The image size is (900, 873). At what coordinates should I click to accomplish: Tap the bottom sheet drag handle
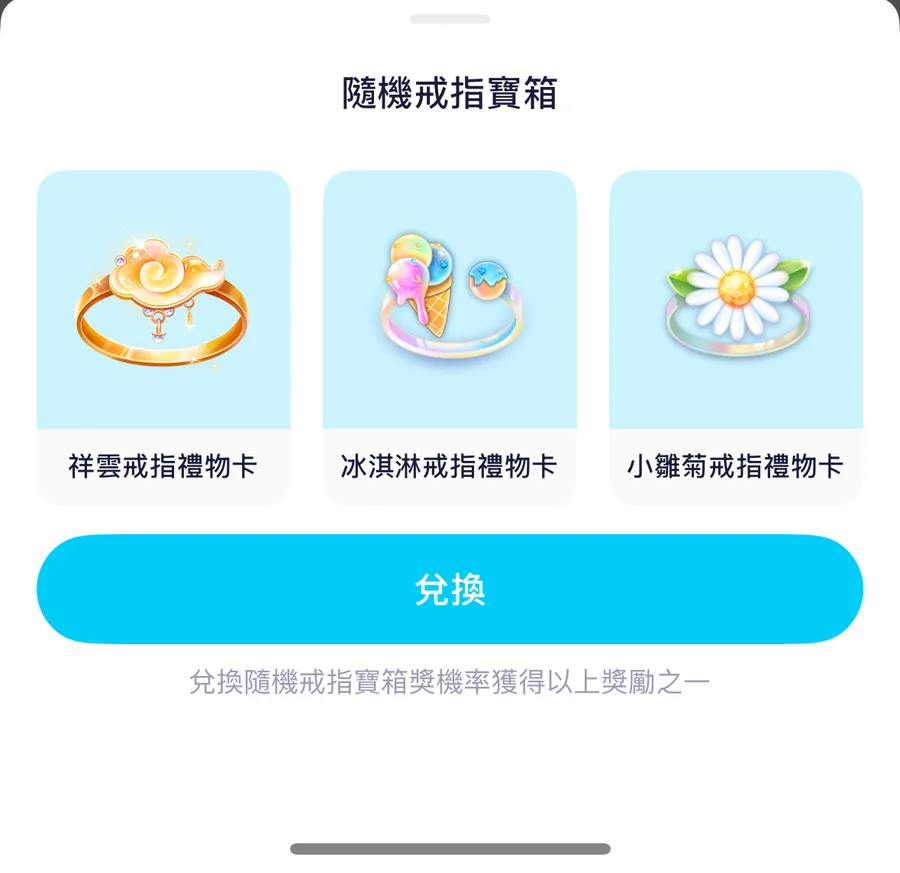(449, 19)
